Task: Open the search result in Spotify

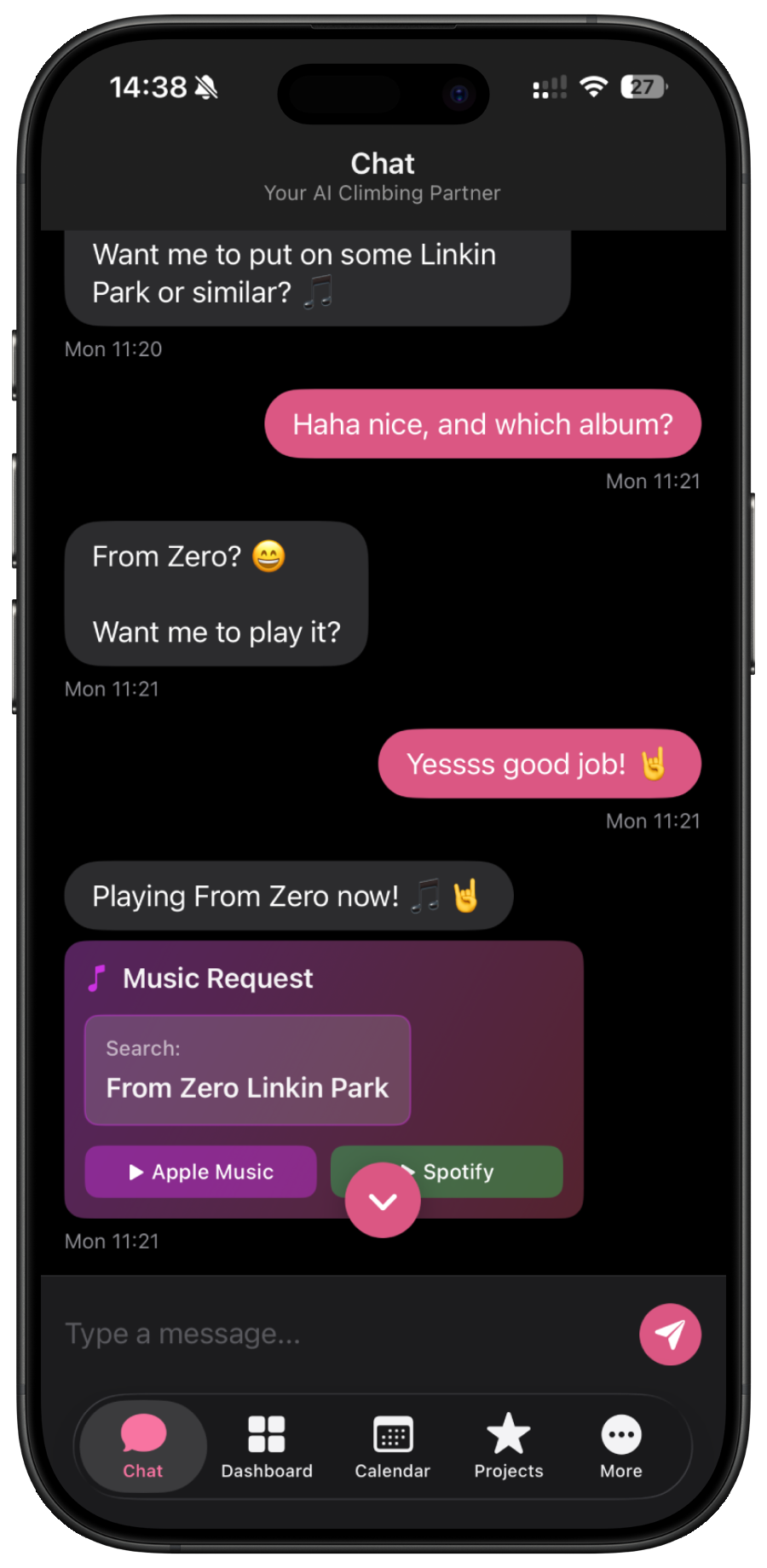Action: click(494, 1172)
